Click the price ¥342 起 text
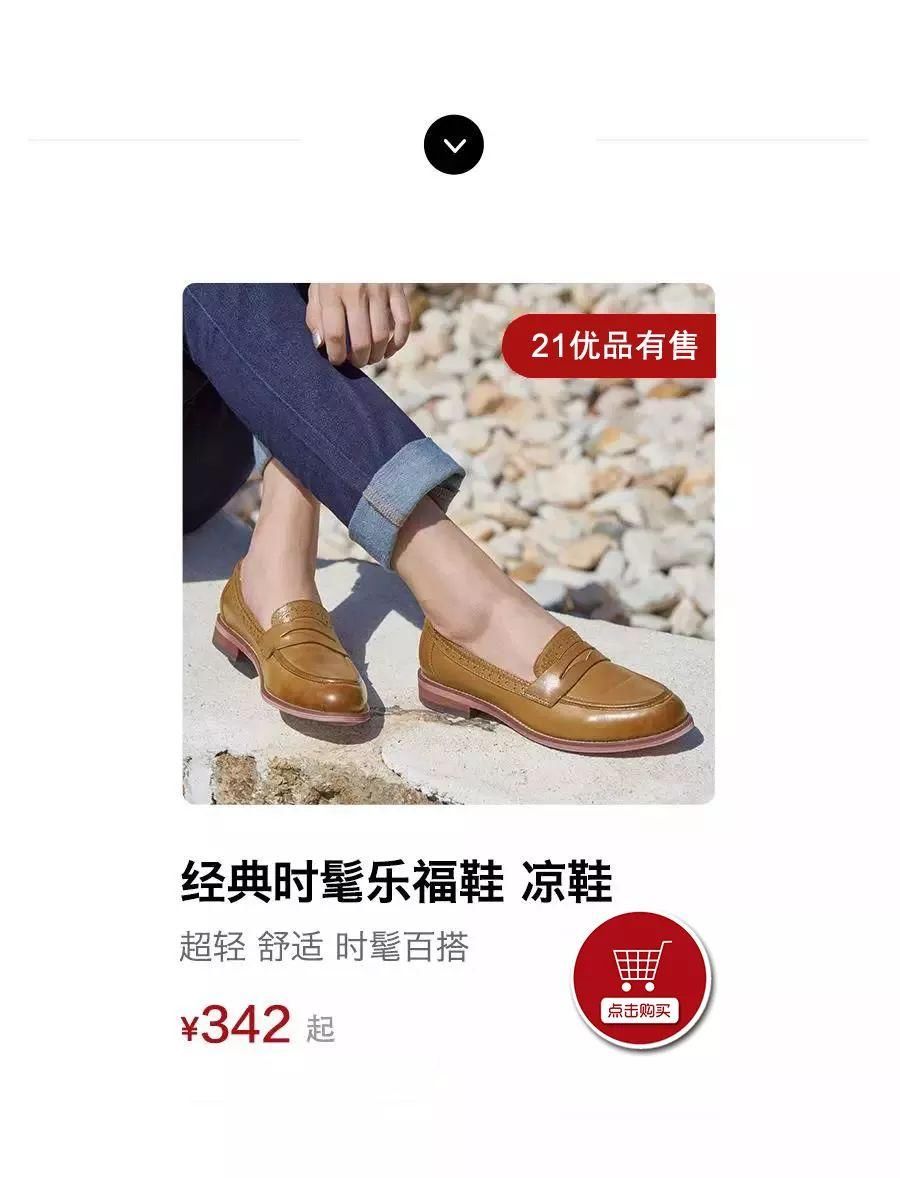 253,1024
